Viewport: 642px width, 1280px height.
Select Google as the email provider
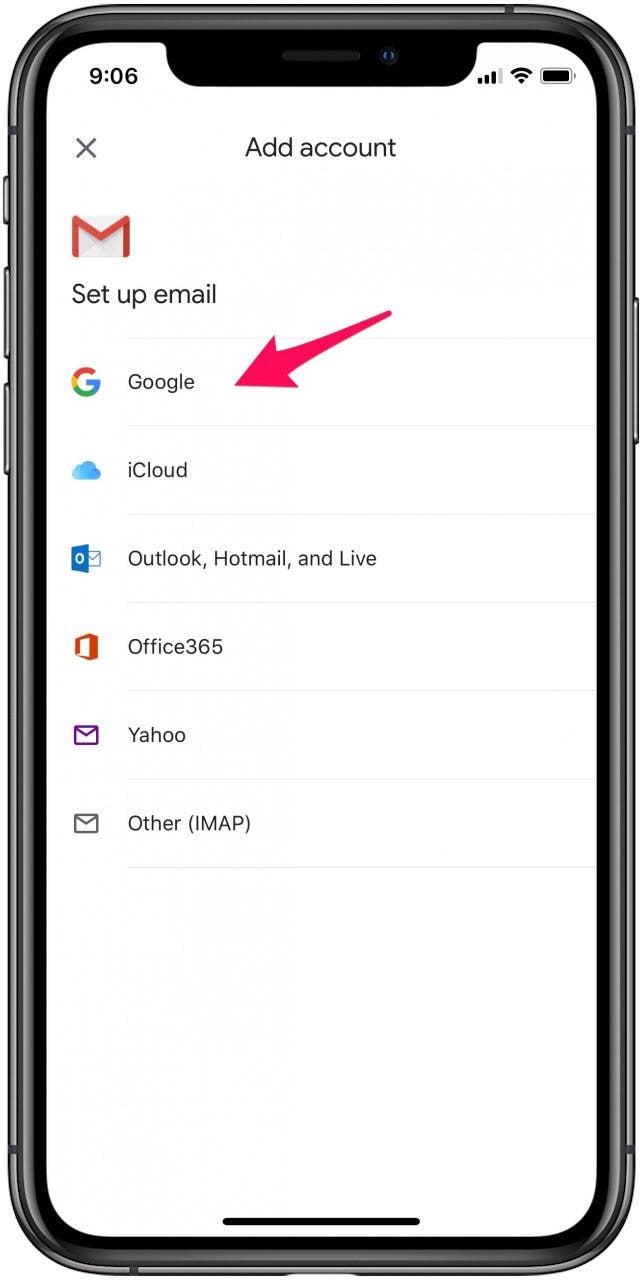(x=322, y=382)
